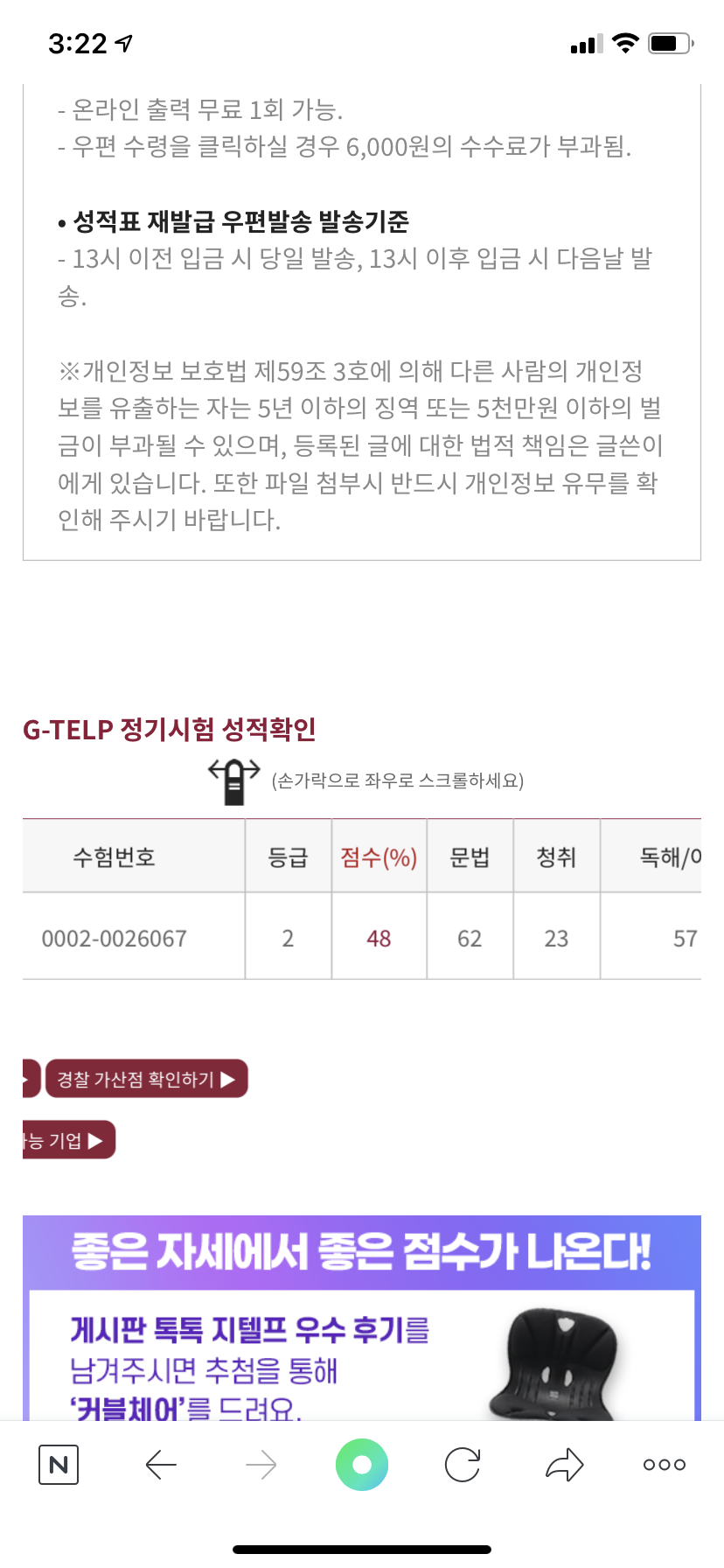This screenshot has width=724, height=1568.
Task: Open the 커블체어 promotion banner
Action: 362,1318
